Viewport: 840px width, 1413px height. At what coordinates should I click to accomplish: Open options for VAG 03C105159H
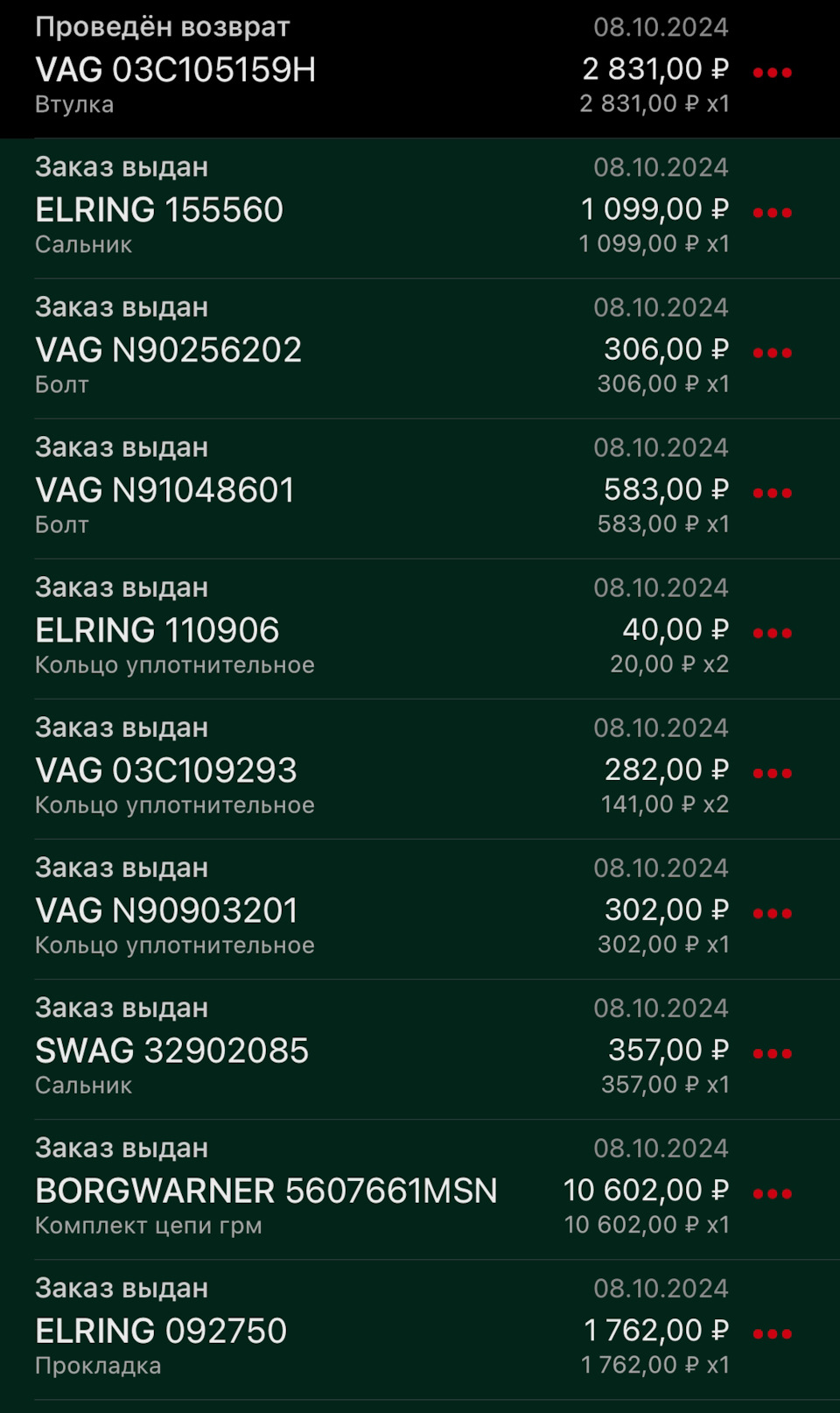[772, 73]
